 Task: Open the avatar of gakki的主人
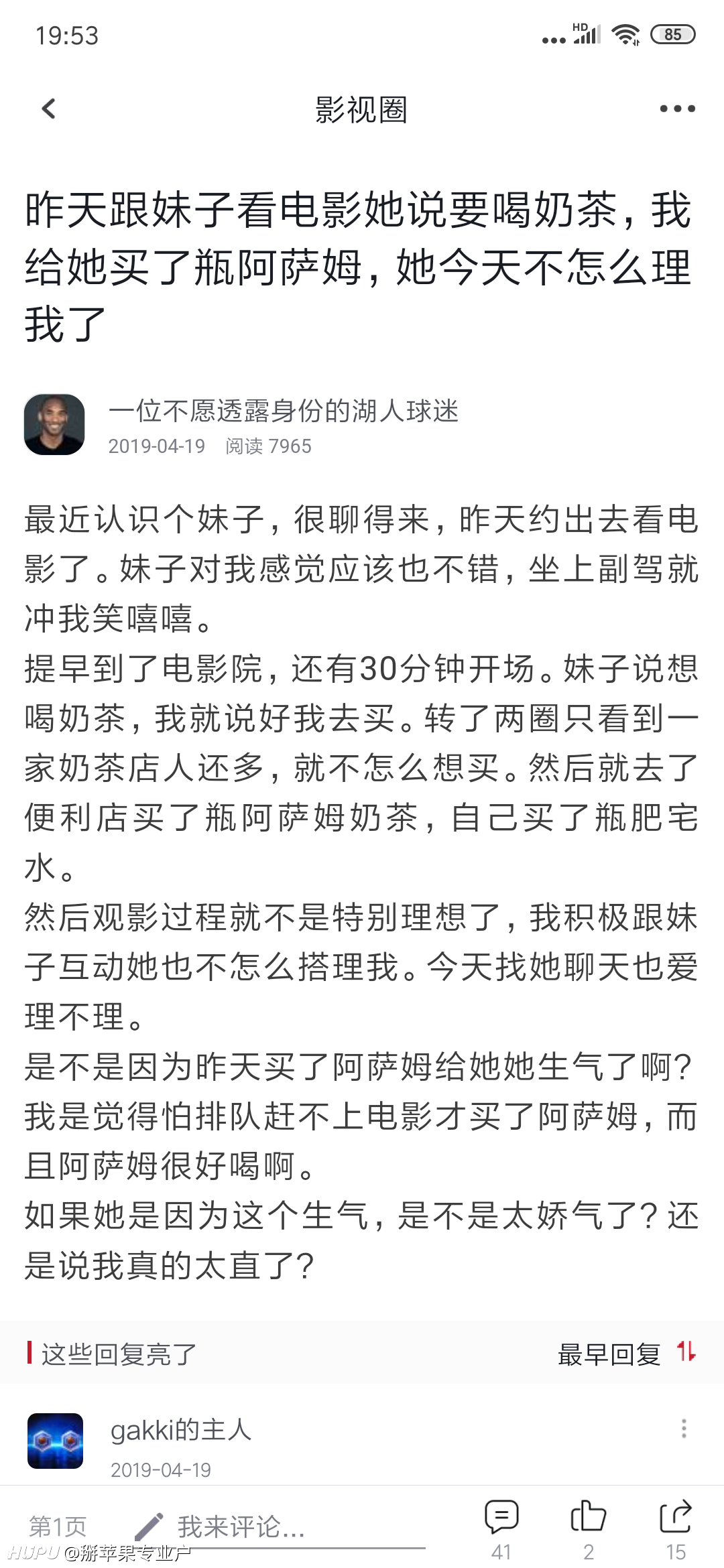[x=55, y=1441]
